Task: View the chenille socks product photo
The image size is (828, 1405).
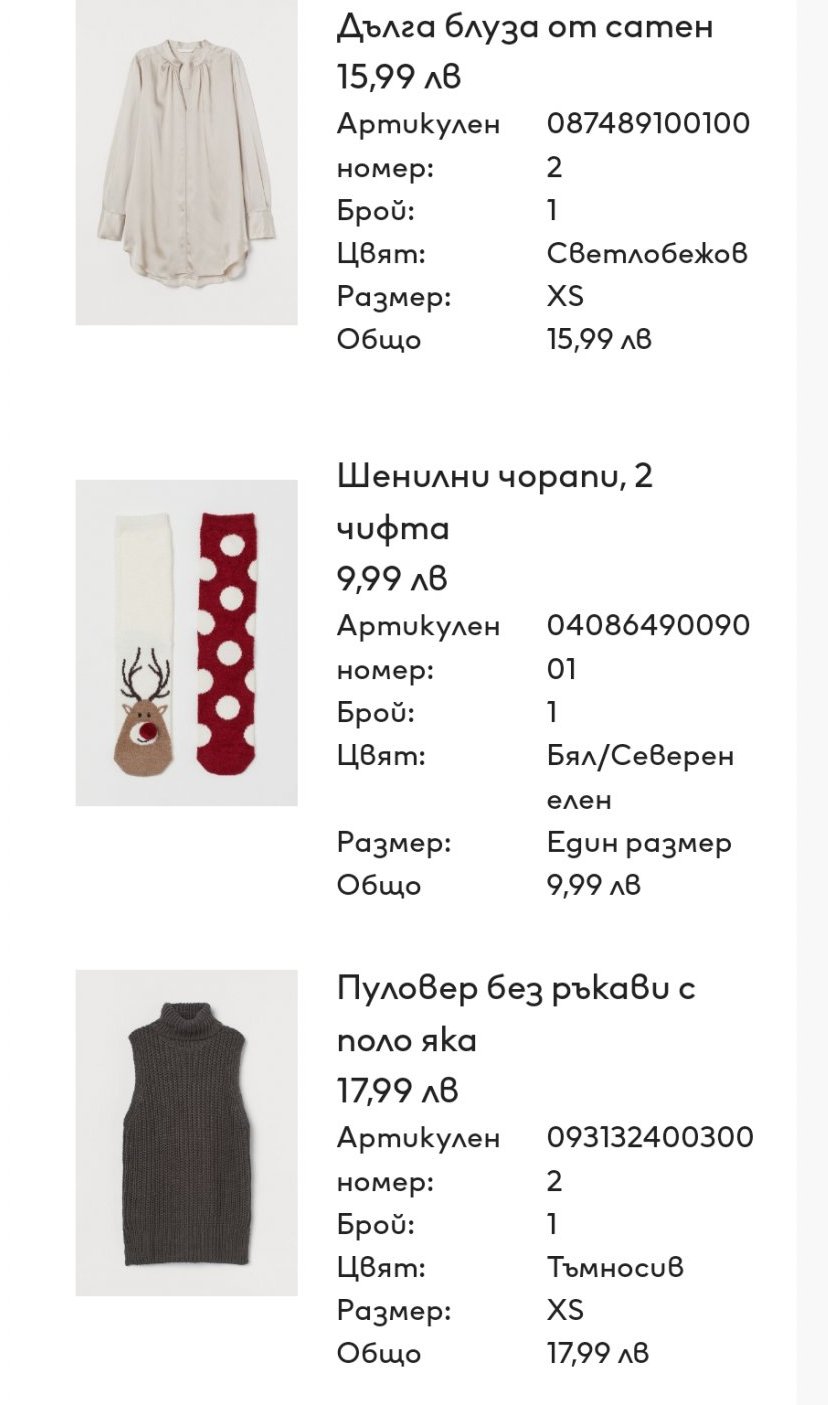Action: pyautogui.click(x=186, y=643)
